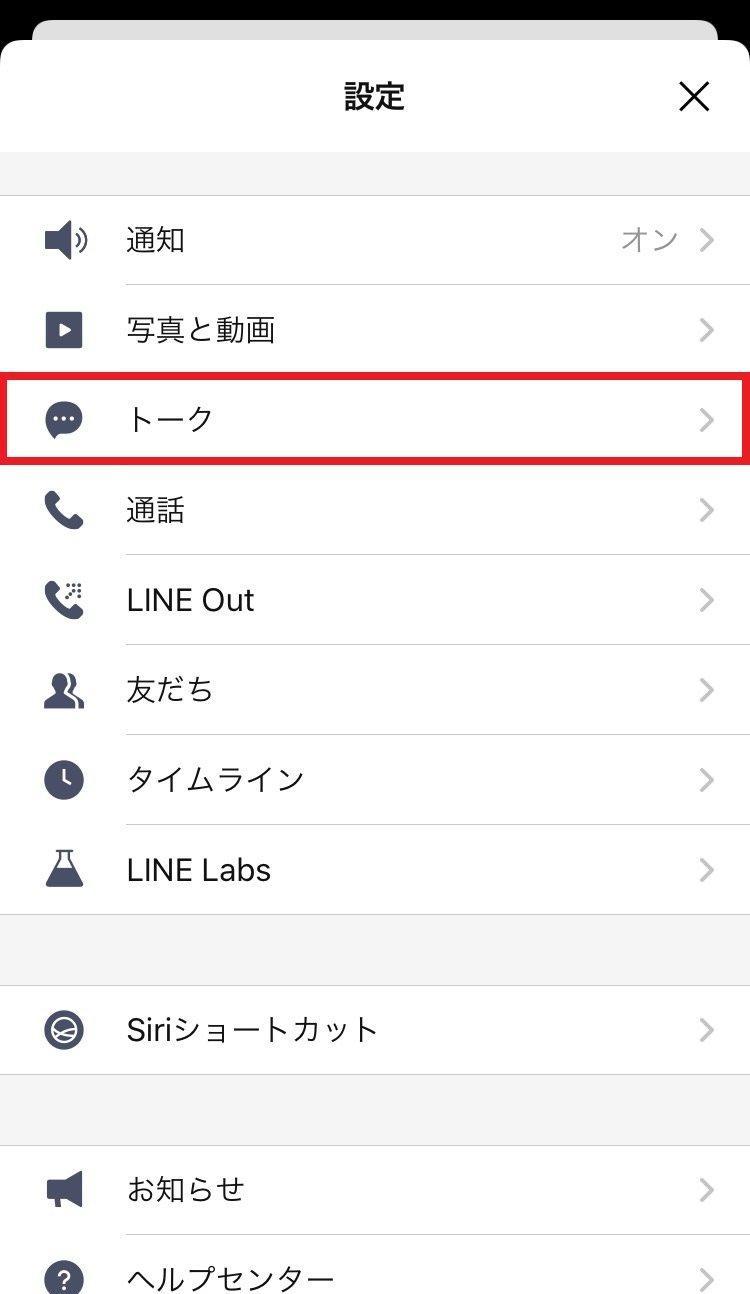Close the 設定 screen

click(x=693, y=97)
